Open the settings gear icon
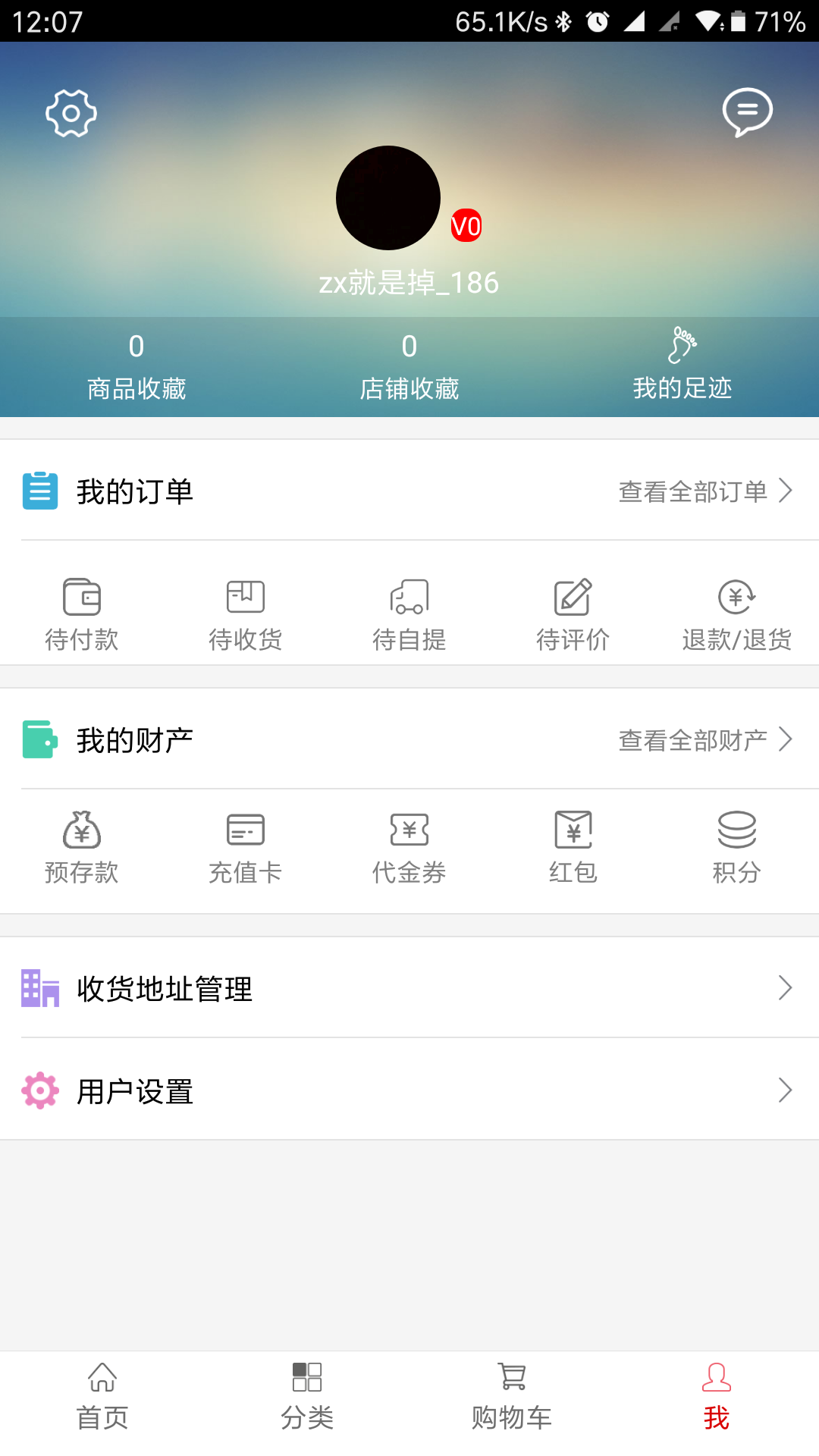 [71, 114]
